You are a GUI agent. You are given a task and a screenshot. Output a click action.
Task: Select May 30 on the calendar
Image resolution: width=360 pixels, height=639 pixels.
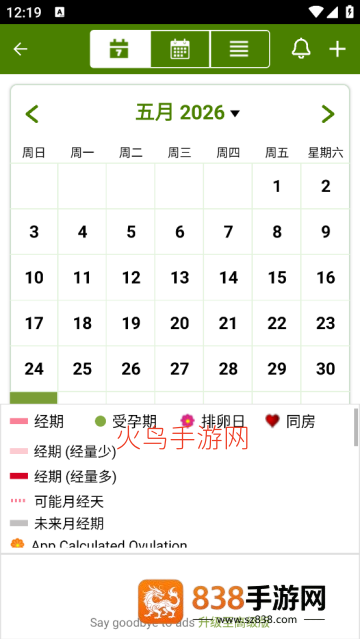[325, 369]
